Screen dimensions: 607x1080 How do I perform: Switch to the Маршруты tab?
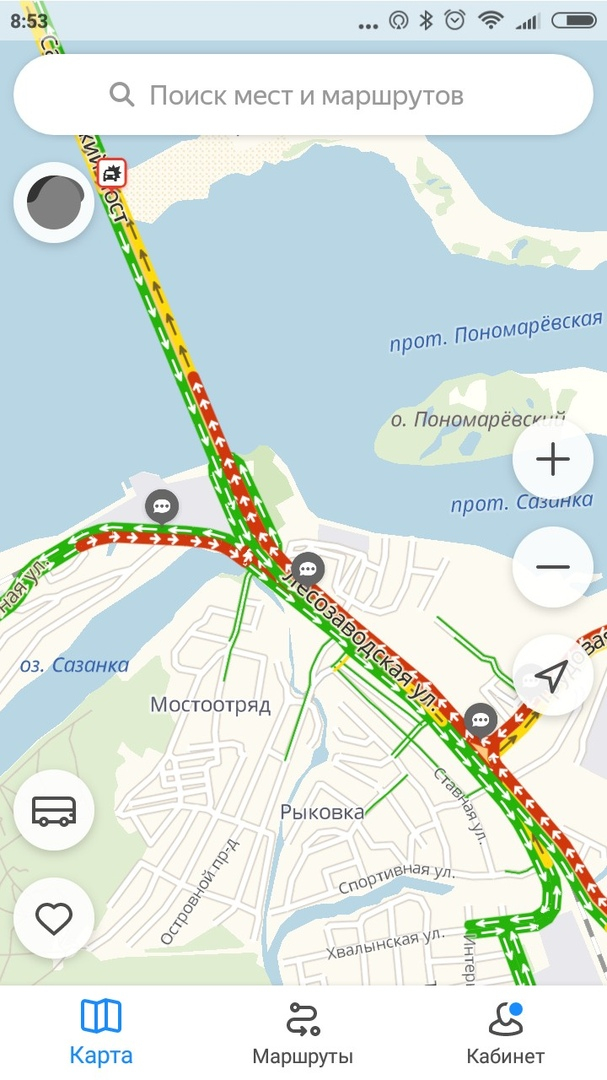pyautogui.click(x=302, y=1033)
